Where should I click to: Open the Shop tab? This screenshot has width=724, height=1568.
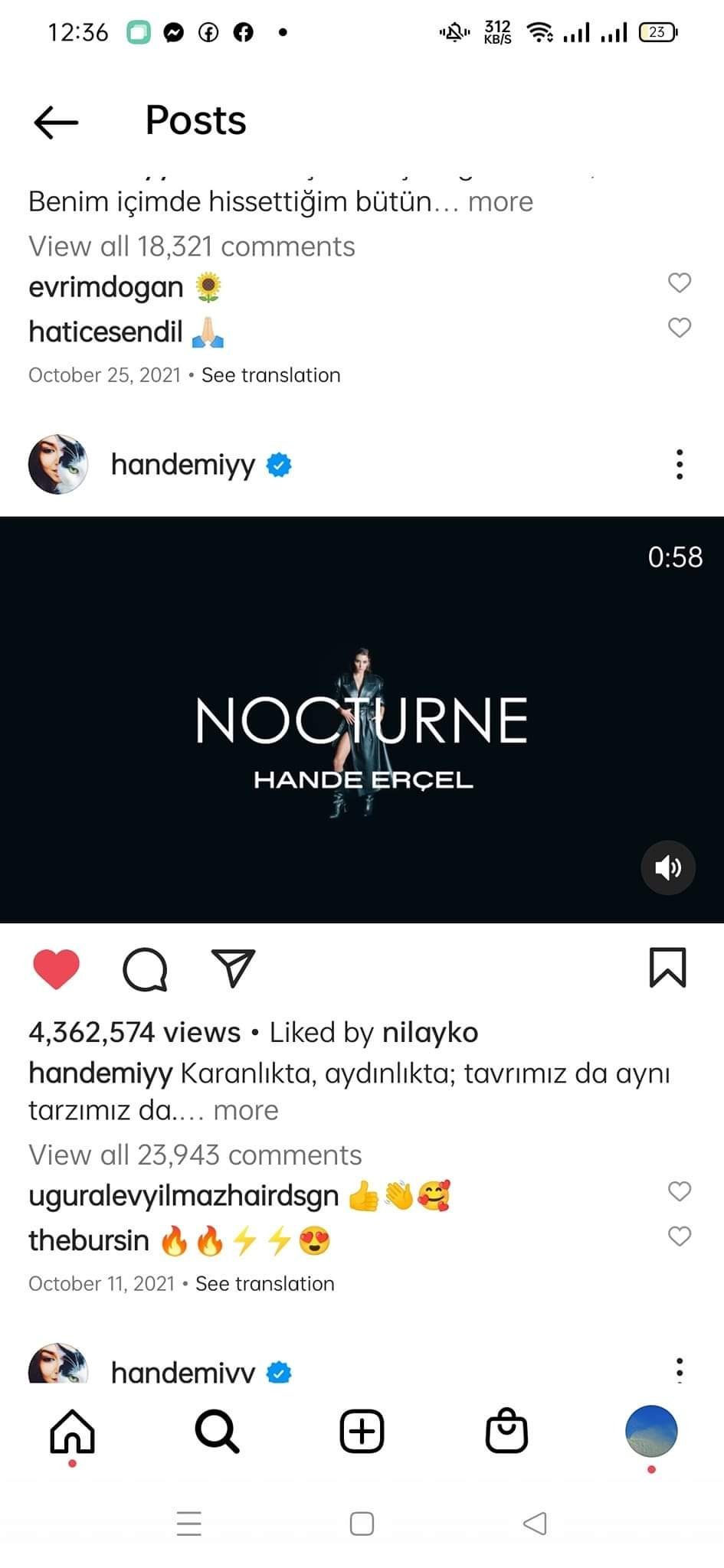(506, 1430)
